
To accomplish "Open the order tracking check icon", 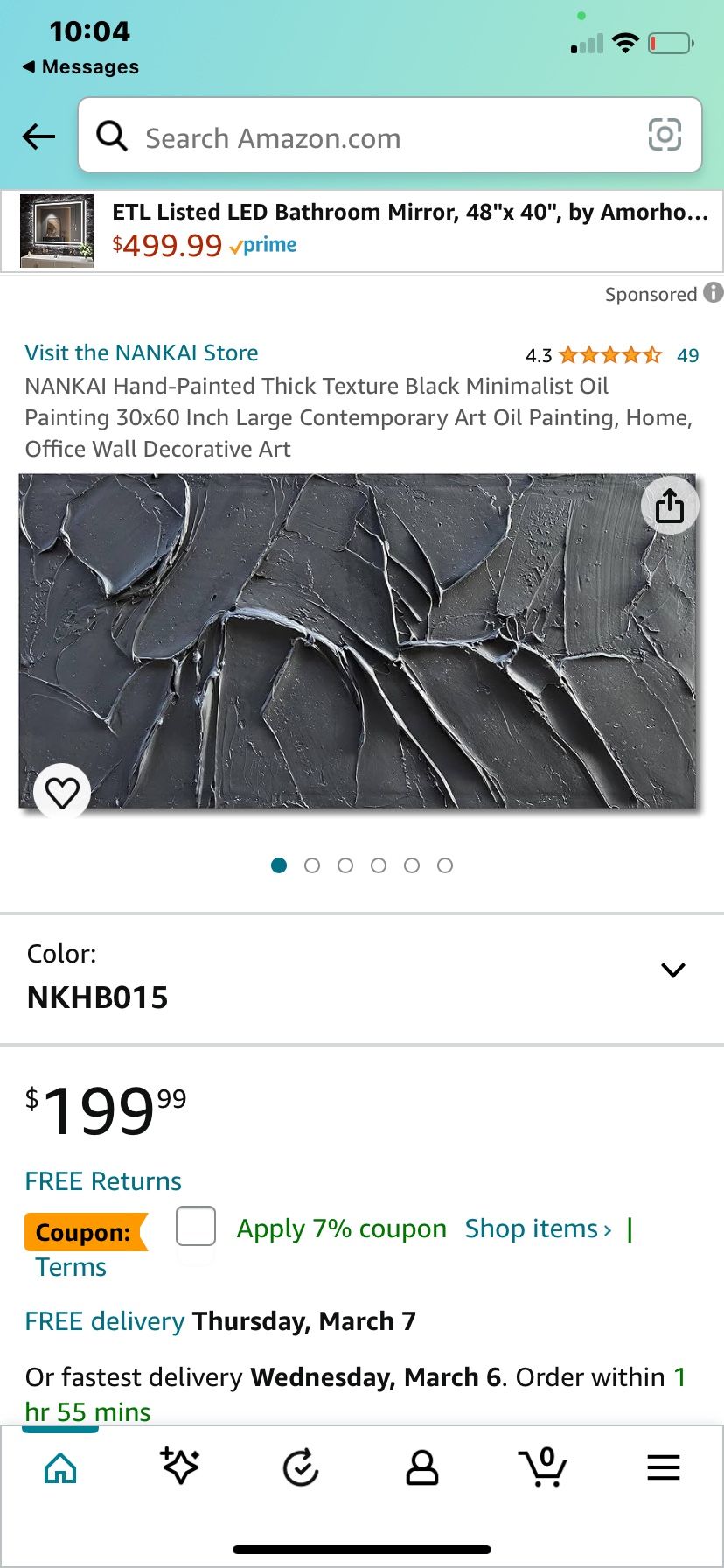I will pyautogui.click(x=301, y=1468).
